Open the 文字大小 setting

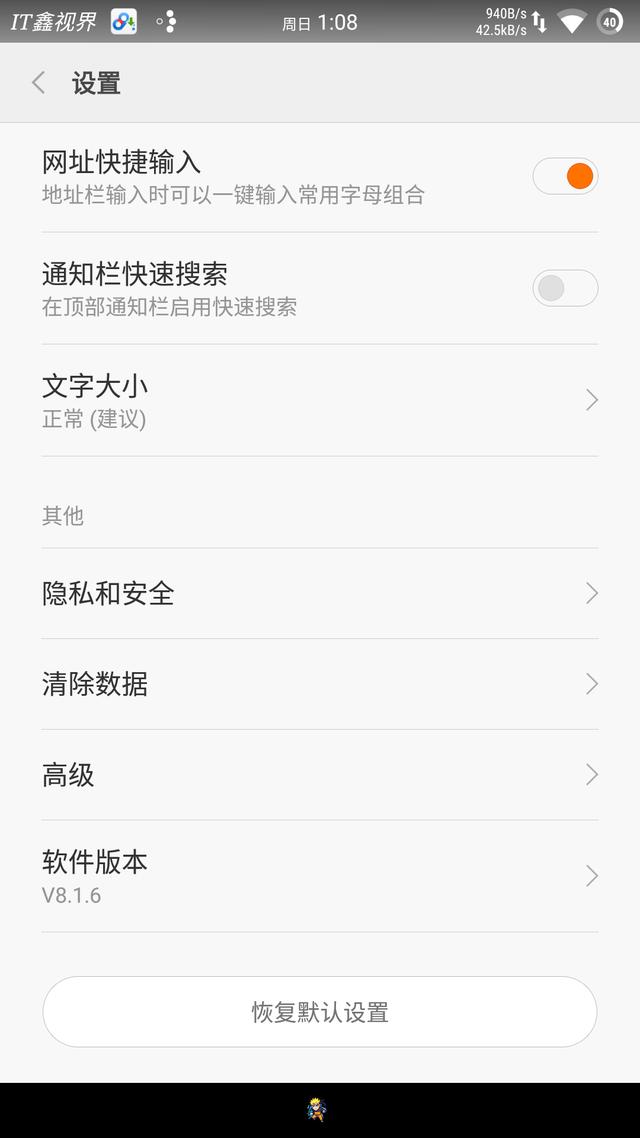coord(320,400)
